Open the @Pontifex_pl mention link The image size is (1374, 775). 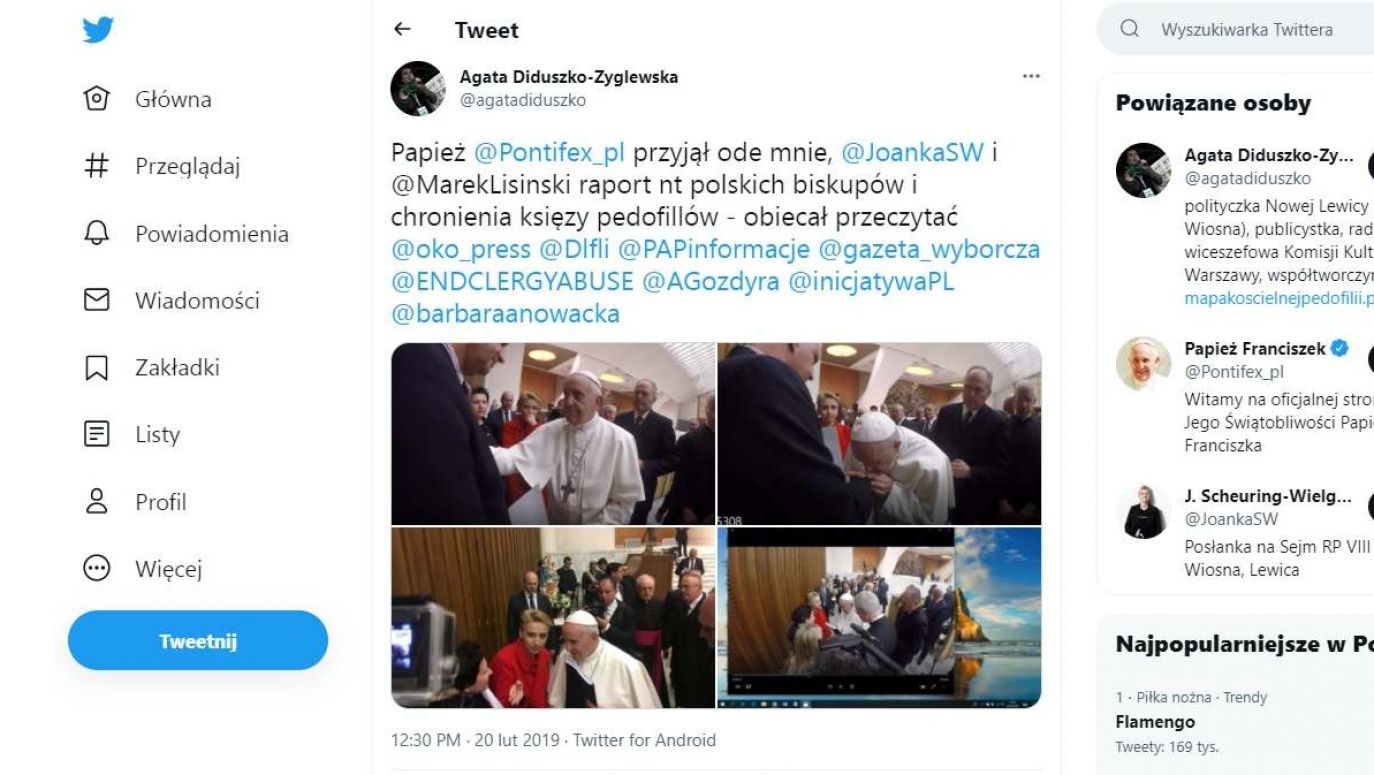point(549,154)
